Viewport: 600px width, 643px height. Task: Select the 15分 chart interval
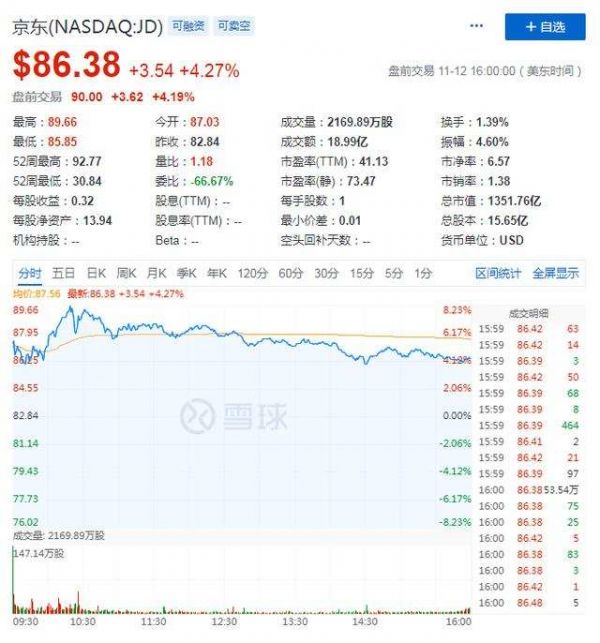(x=361, y=273)
